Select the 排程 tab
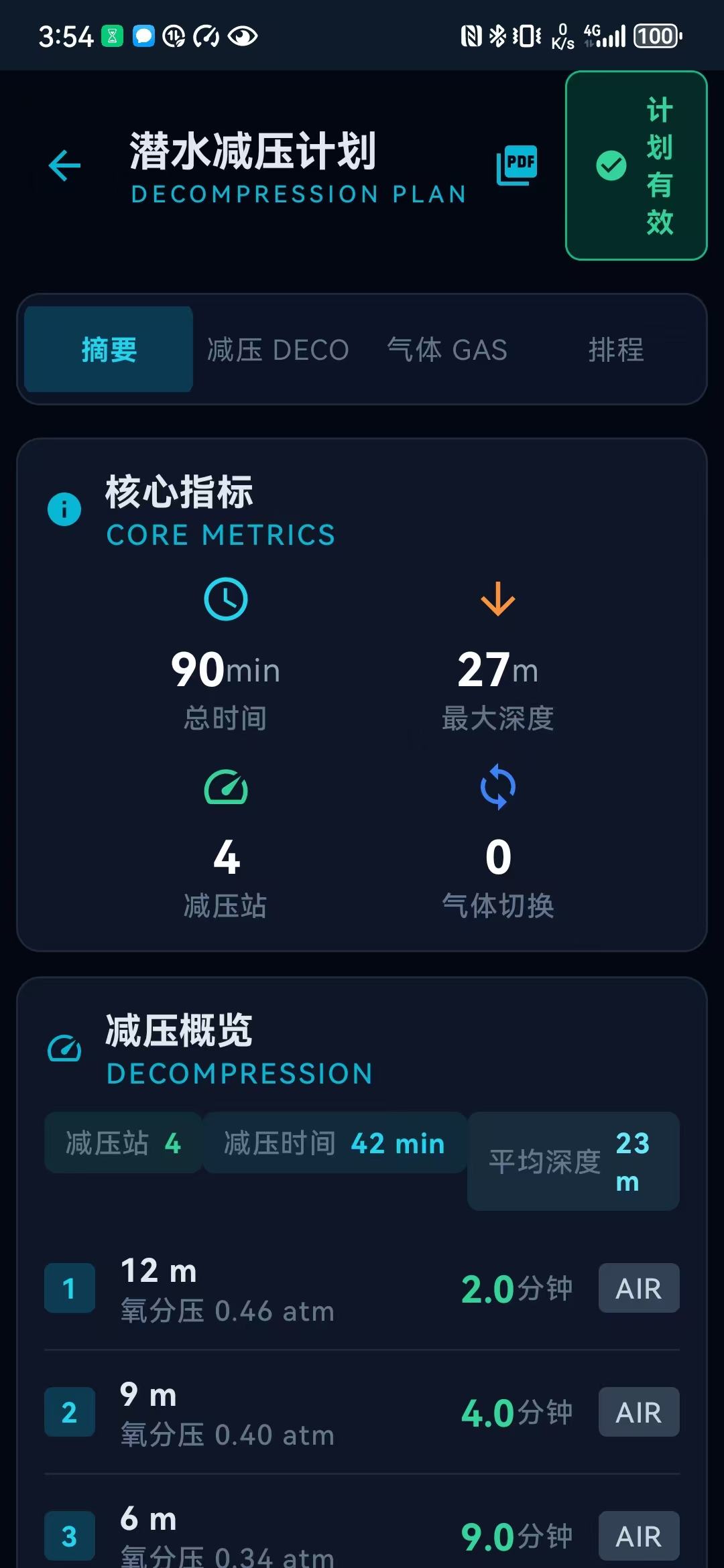Image resolution: width=724 pixels, height=1568 pixels. pos(615,350)
